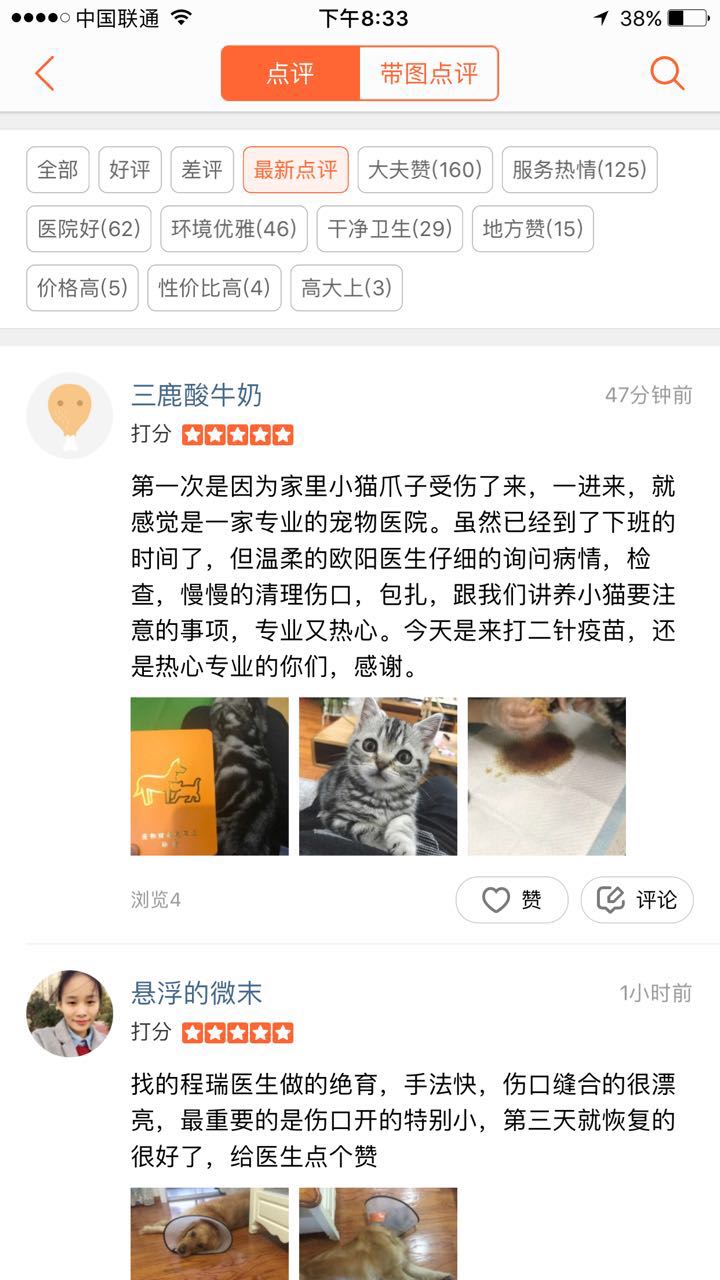The image size is (720, 1280).
Task: Open the search magnifier icon
Action: (x=667, y=73)
